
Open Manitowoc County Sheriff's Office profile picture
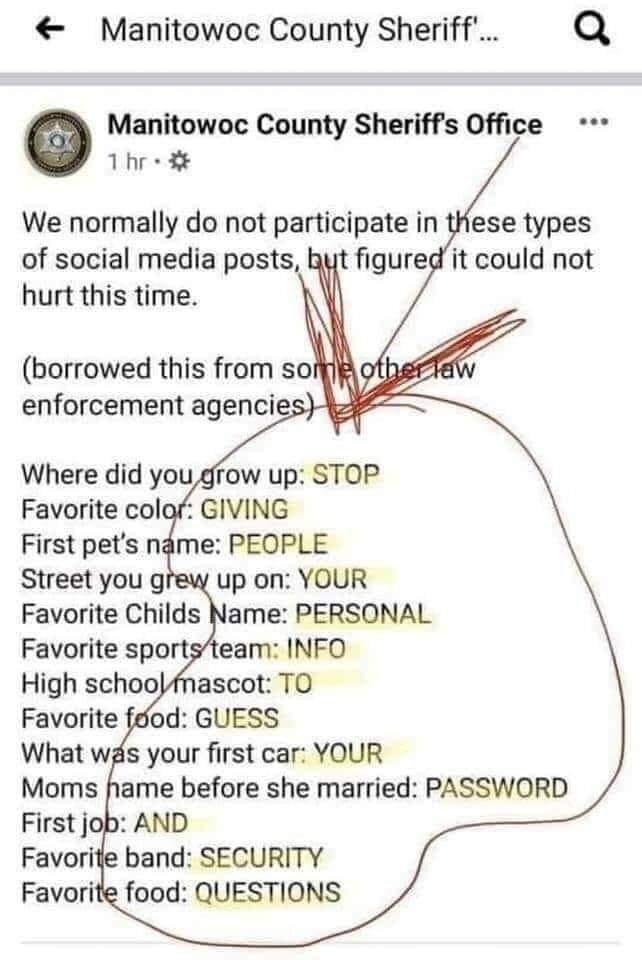(58, 142)
